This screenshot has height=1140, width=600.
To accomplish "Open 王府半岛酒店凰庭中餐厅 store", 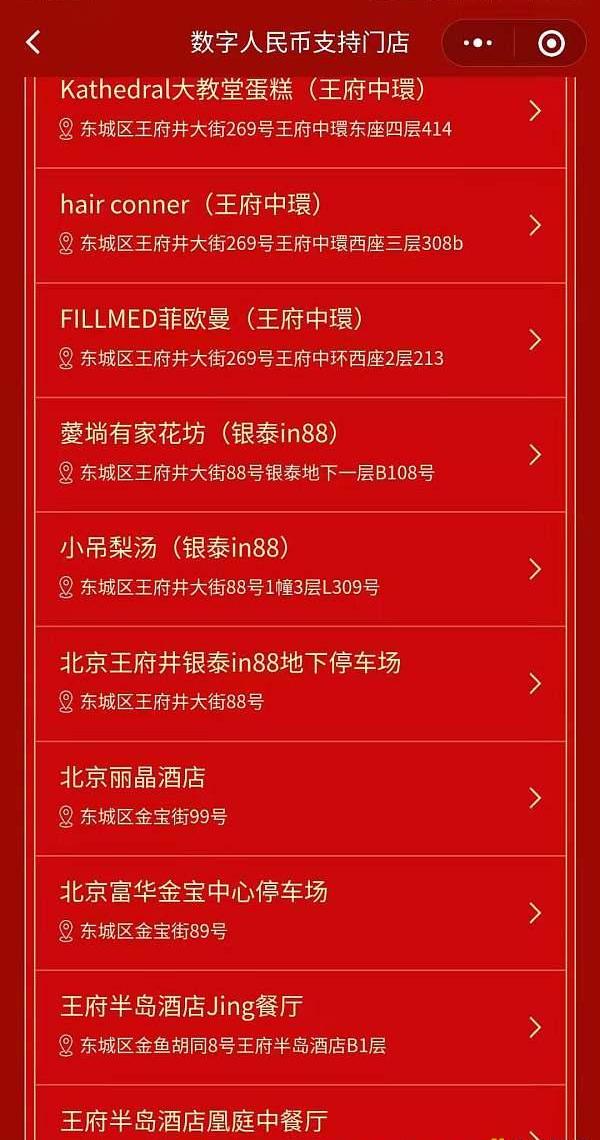I will point(300,1120).
